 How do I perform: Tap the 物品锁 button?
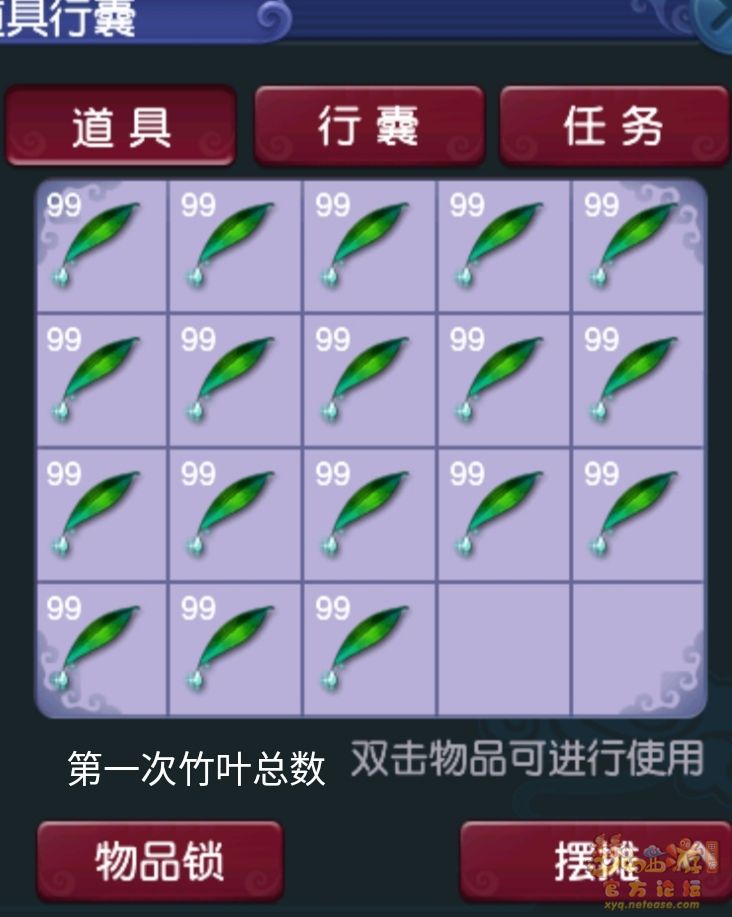click(159, 861)
